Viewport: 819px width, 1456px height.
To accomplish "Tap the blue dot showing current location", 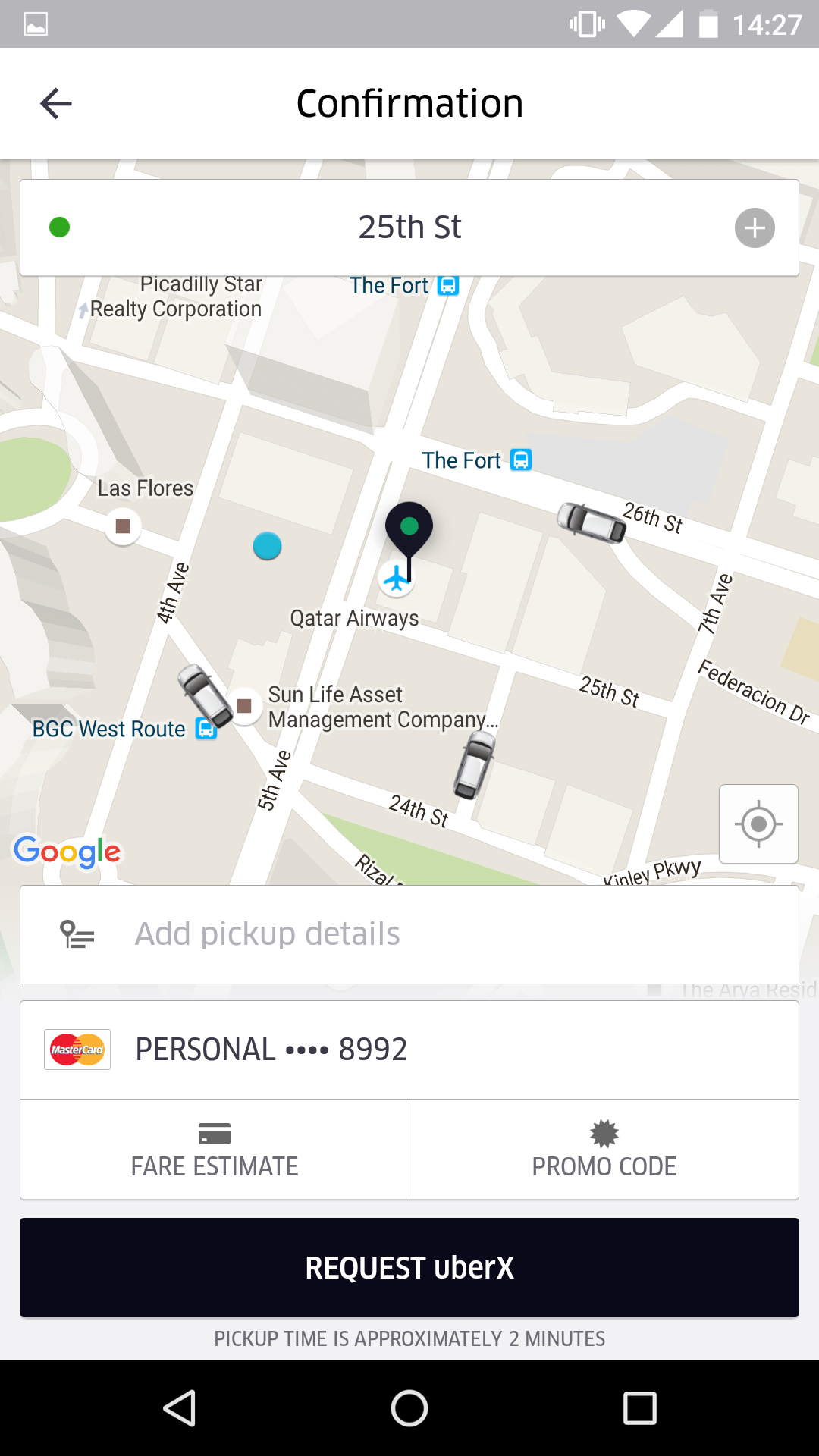I will coord(267,546).
